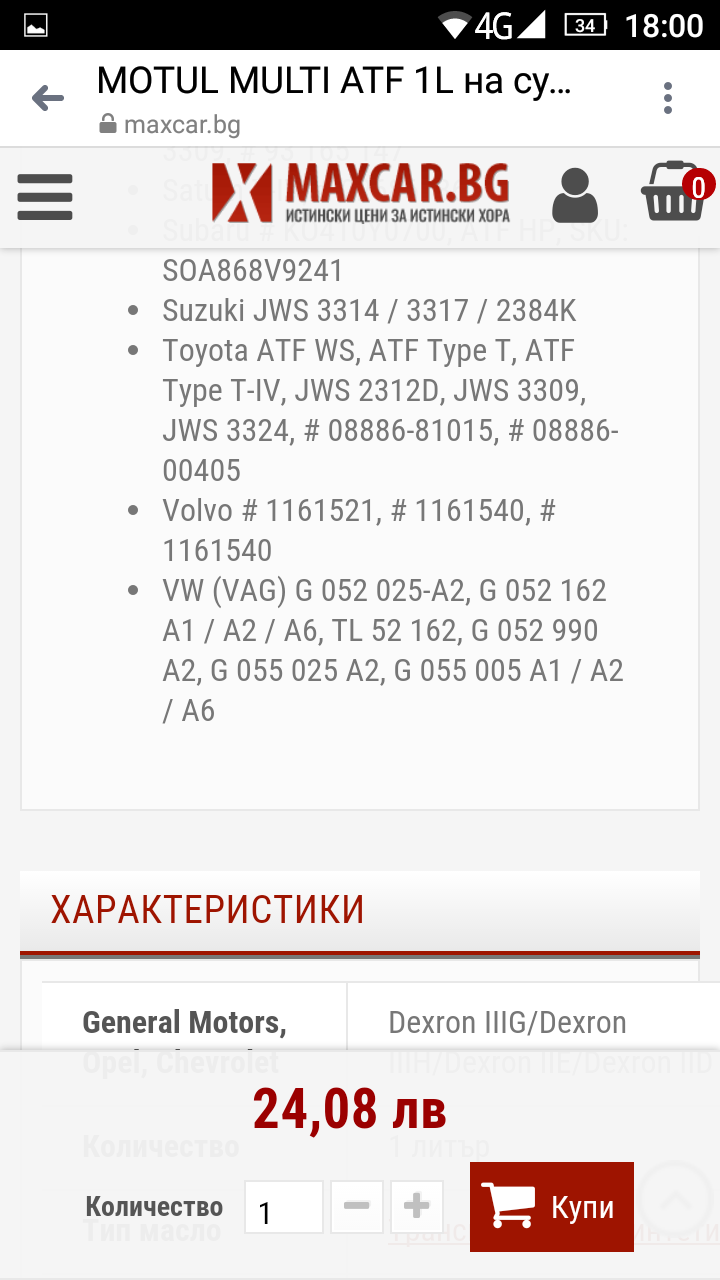Go back using the browser arrow
The image size is (720, 1280).
click(x=48, y=98)
